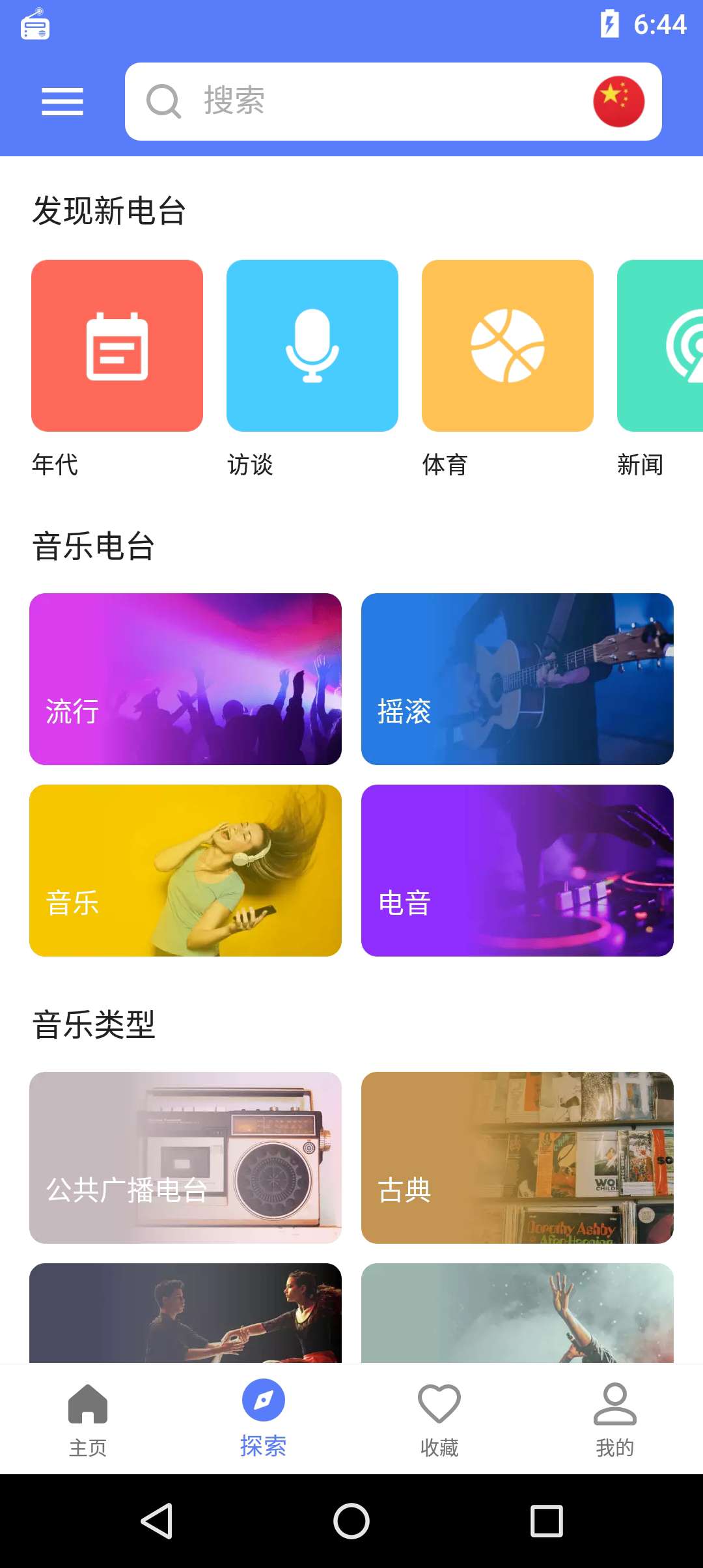Tap the radio app icon in status bar
This screenshot has width=703, height=1568.
[x=34, y=25]
